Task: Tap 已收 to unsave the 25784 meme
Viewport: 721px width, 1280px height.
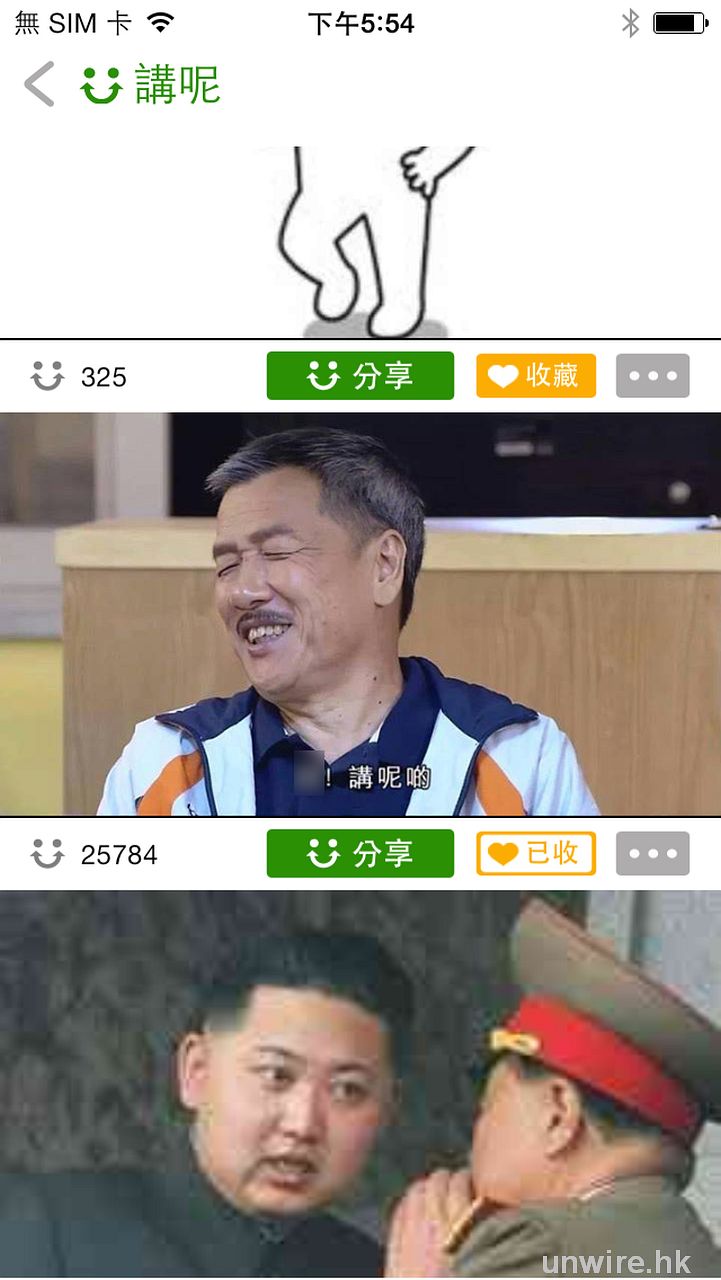Action: [536, 854]
